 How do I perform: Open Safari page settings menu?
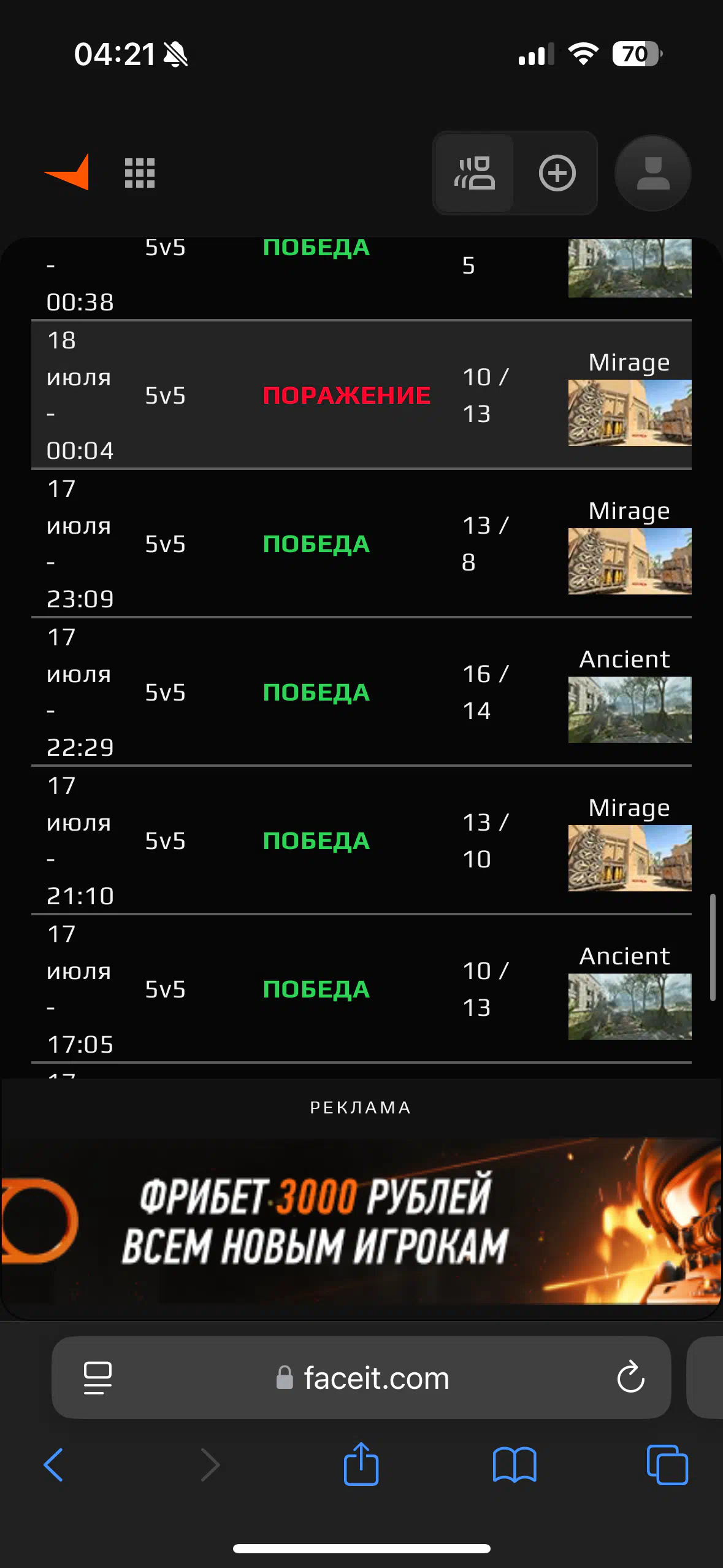tap(98, 1378)
